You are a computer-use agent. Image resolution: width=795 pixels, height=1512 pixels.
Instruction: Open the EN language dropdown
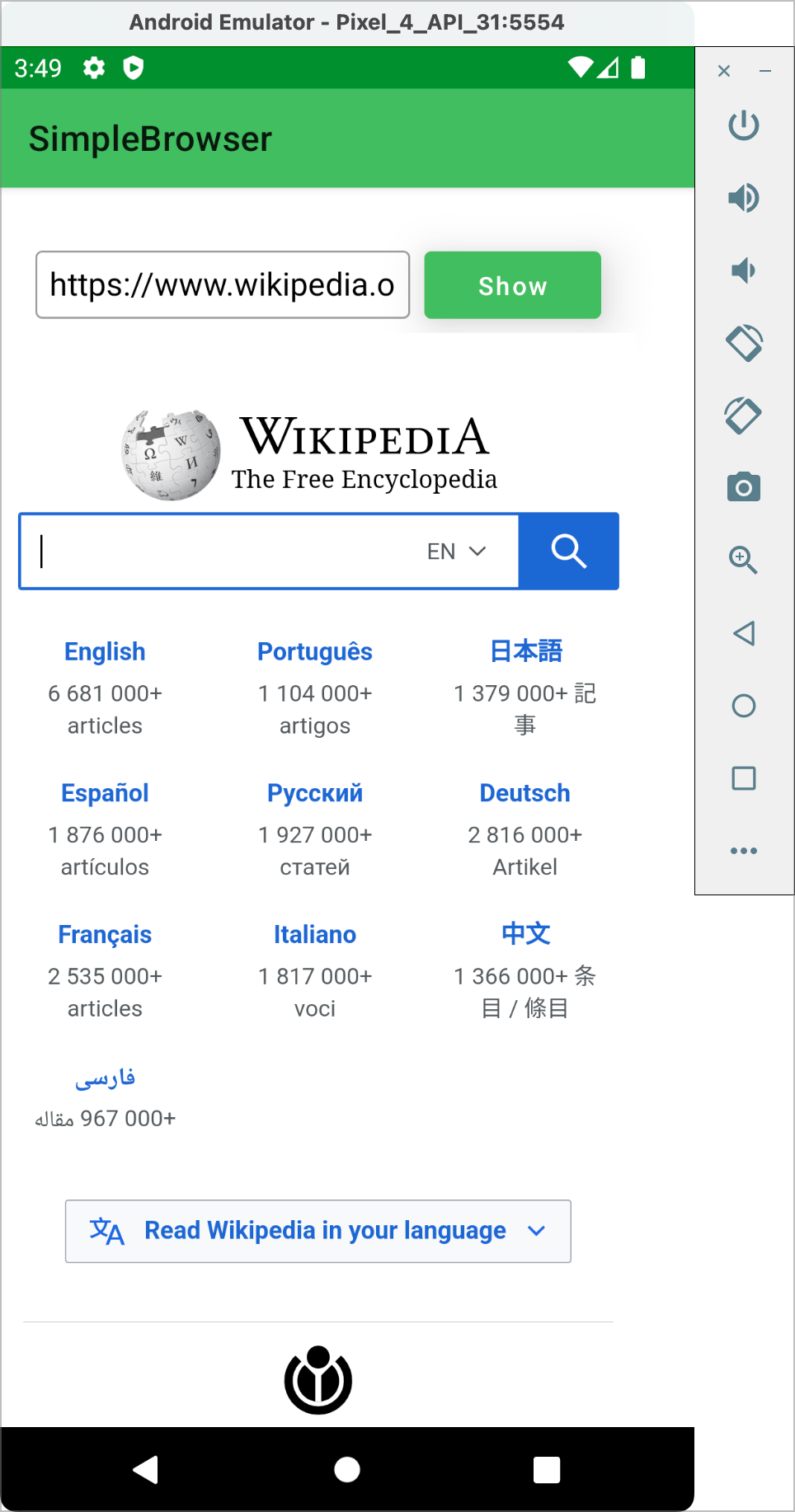coord(457,552)
